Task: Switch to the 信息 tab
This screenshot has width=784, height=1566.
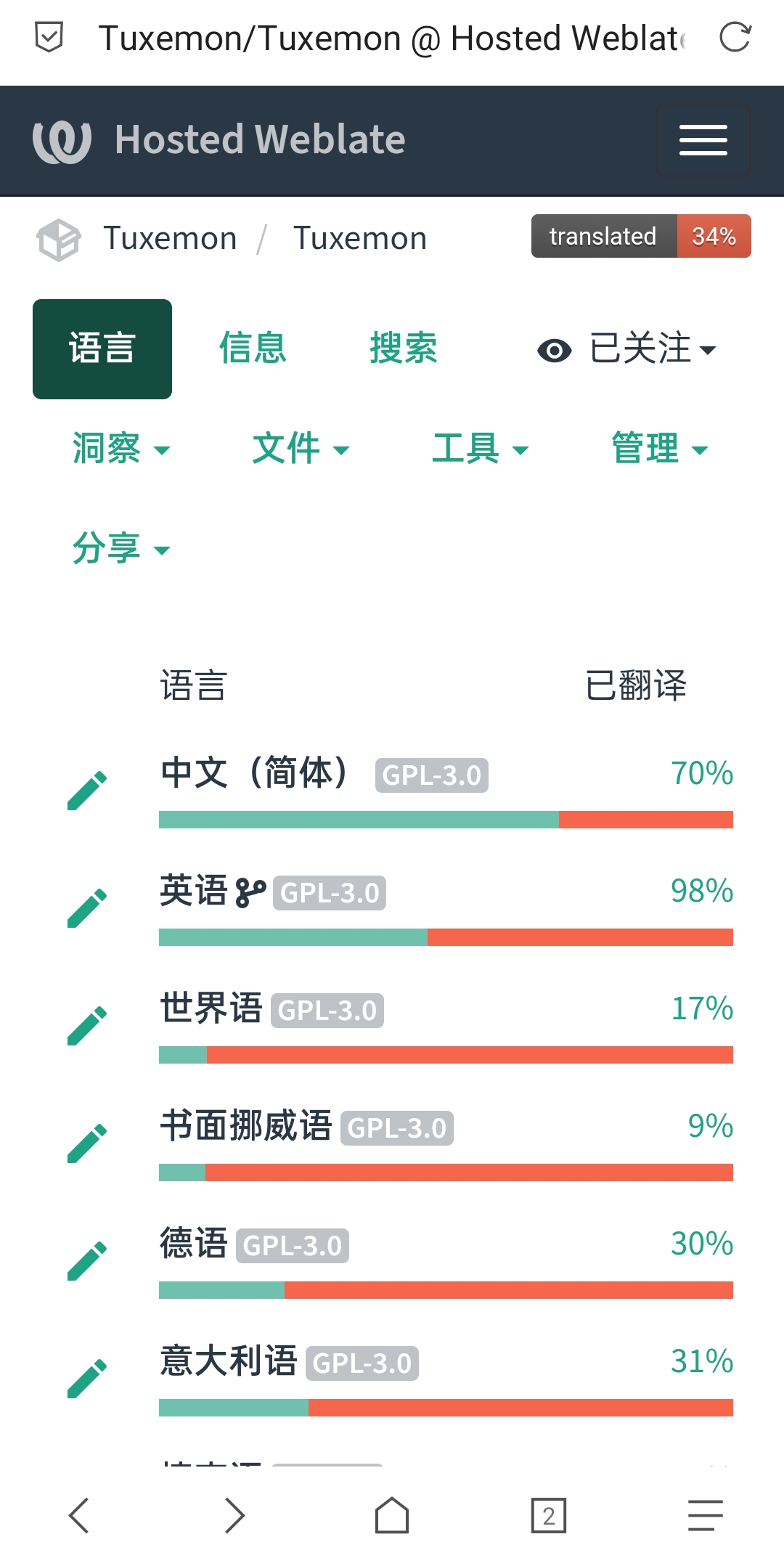Action: click(x=252, y=348)
